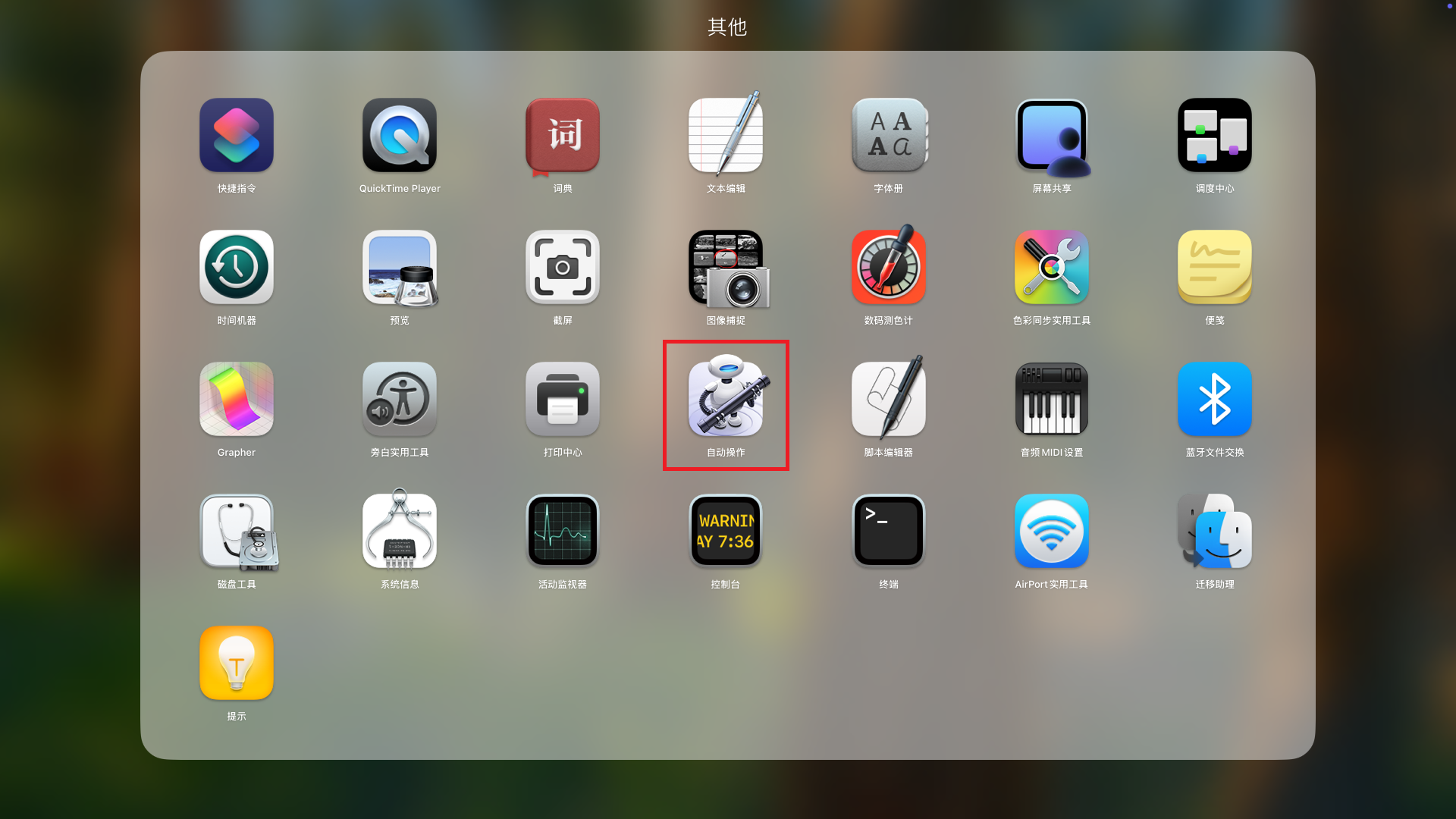Open 磁盘工具 Disk Utility
Viewport: 1456px width, 819px height.
(237, 532)
